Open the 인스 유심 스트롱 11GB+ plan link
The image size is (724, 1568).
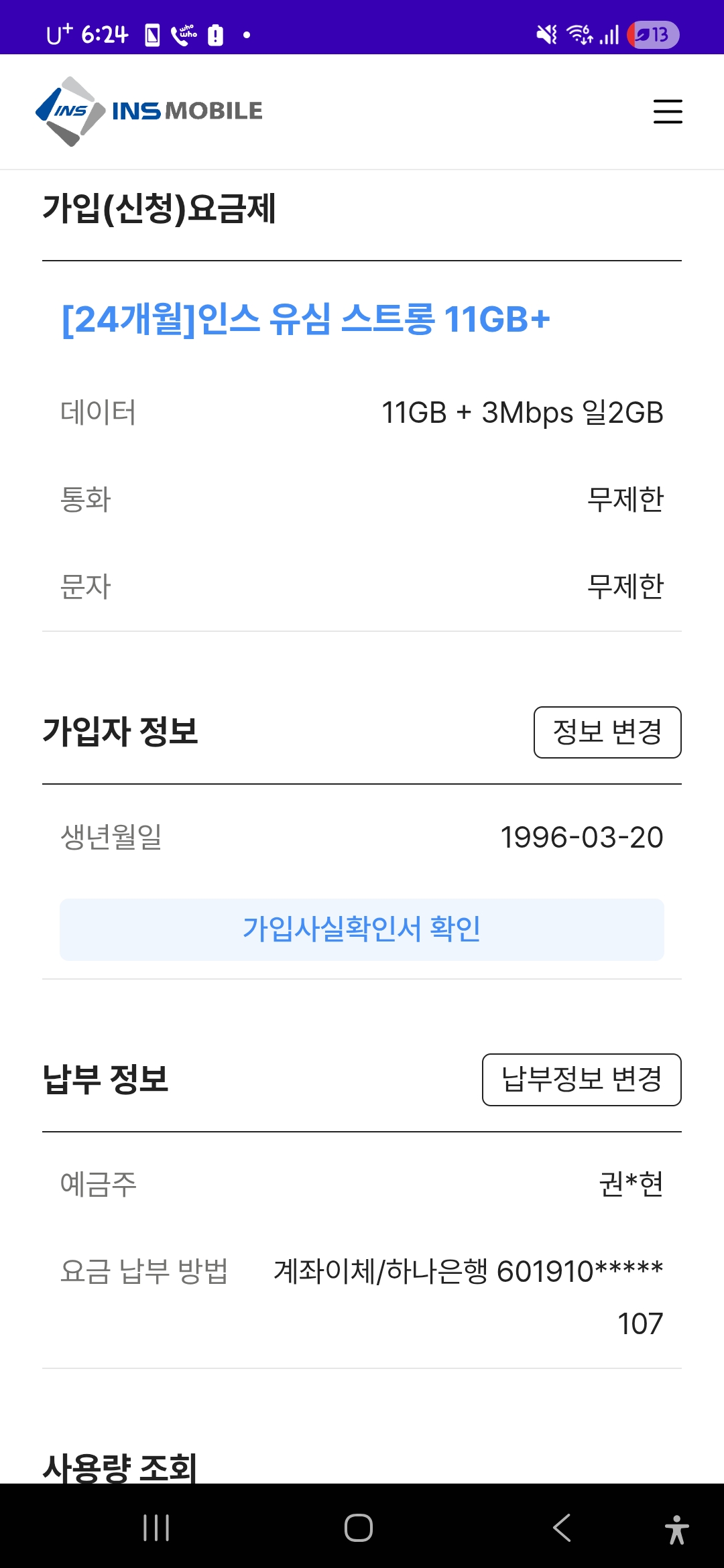(x=306, y=319)
